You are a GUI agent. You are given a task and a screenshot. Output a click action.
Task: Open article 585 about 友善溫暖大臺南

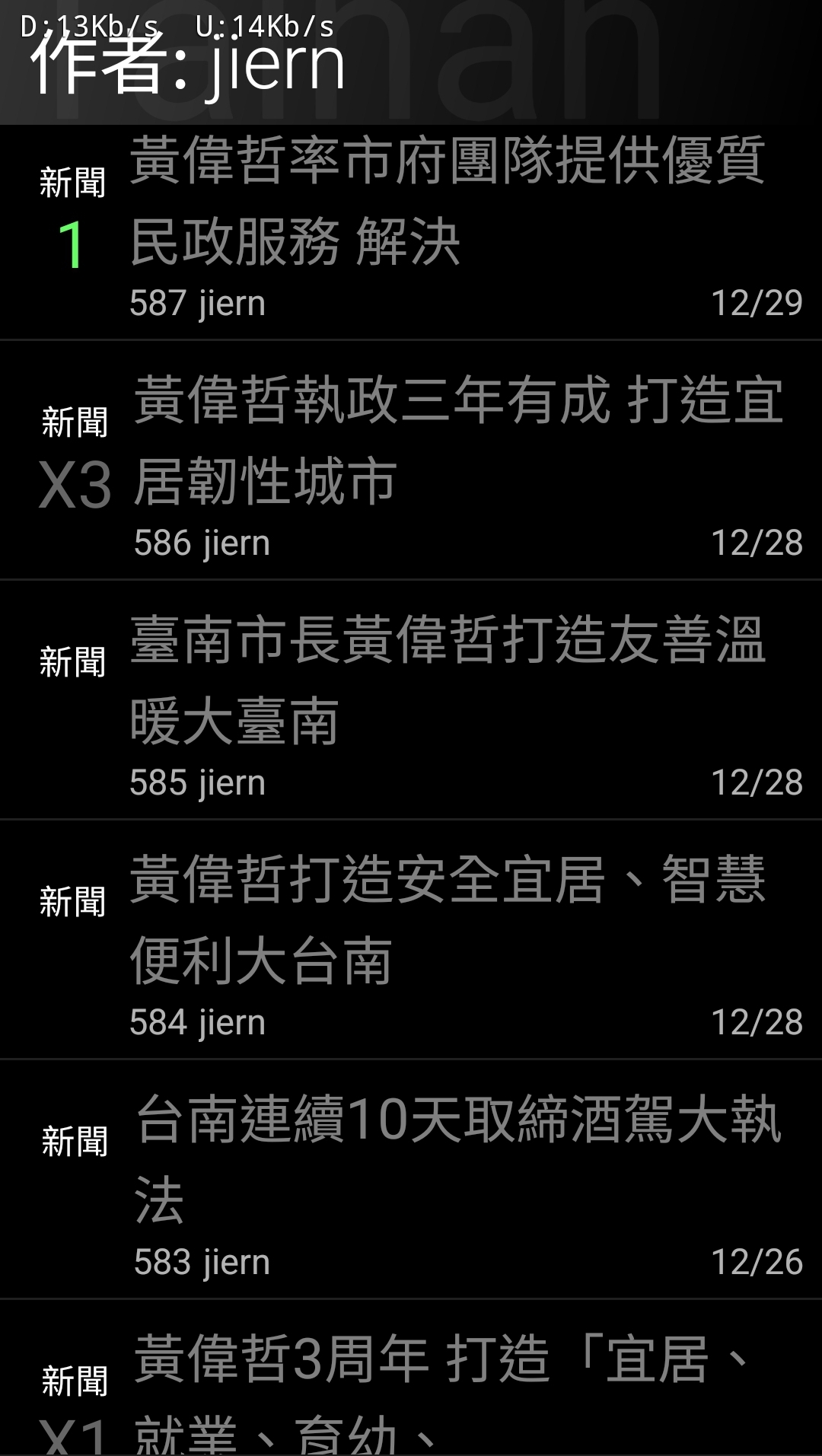pyautogui.click(x=447, y=681)
